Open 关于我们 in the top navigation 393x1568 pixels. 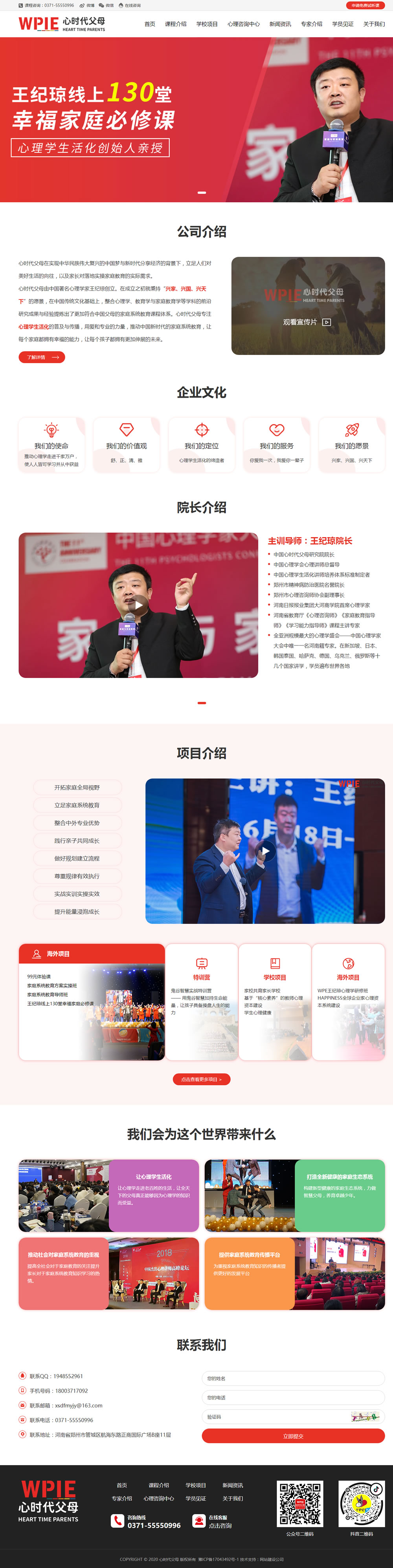(x=373, y=24)
